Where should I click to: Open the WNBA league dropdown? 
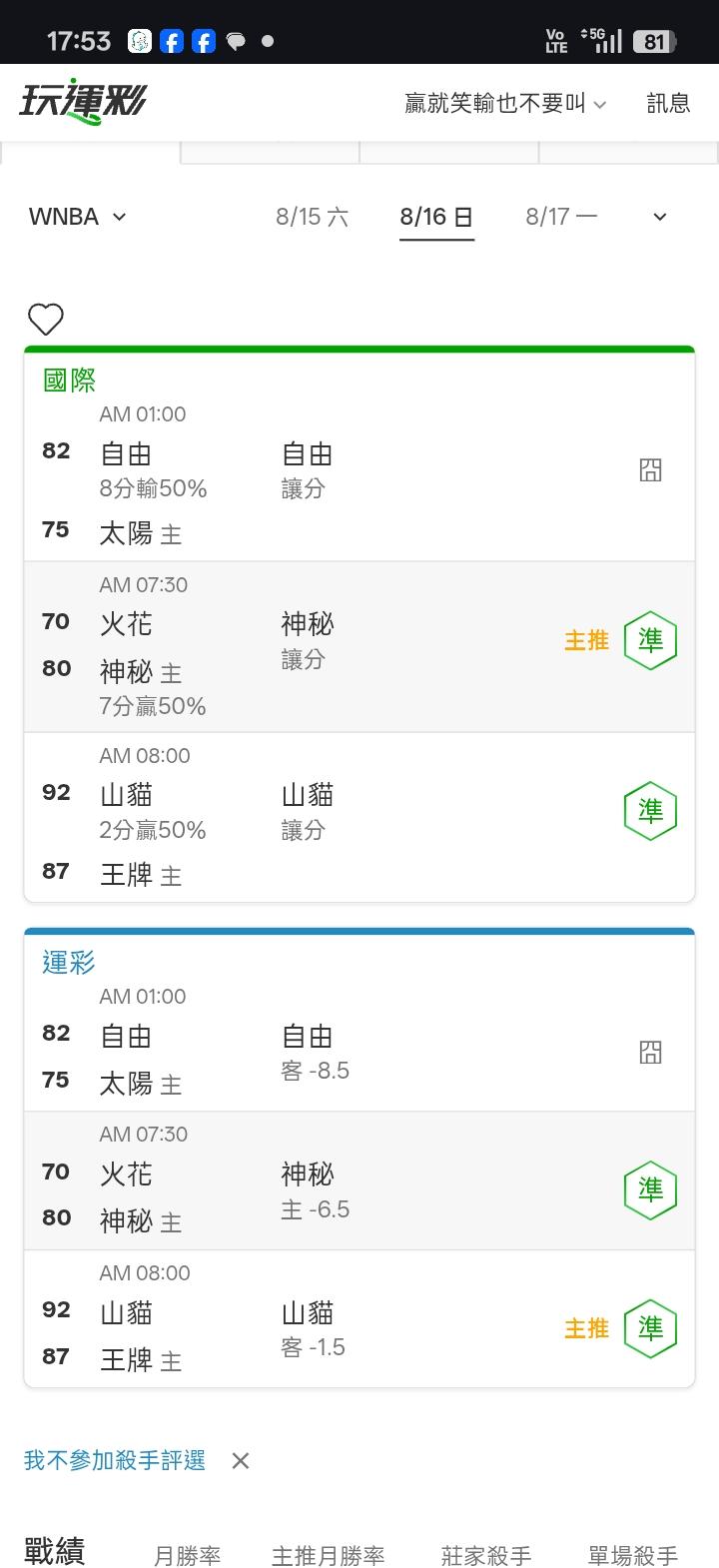(78, 217)
